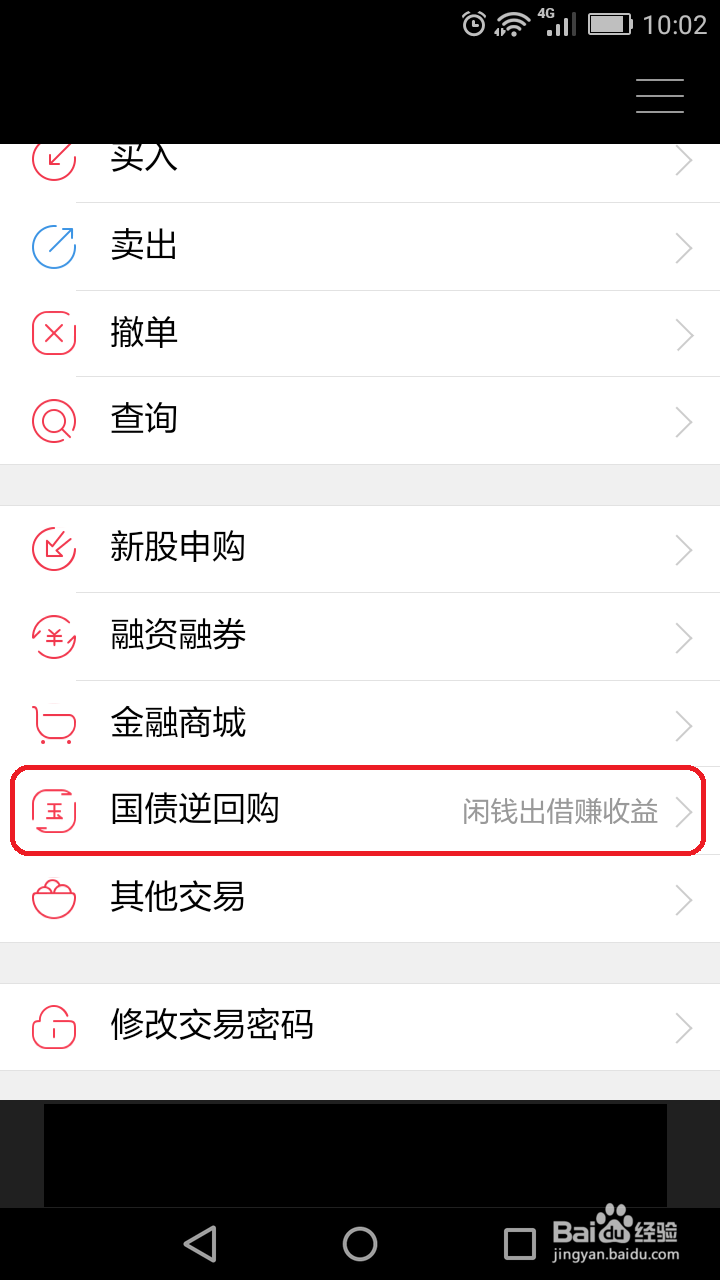The width and height of the screenshot is (720, 1280).
Task: Open the hamburger menu at top right
Action: click(659, 95)
